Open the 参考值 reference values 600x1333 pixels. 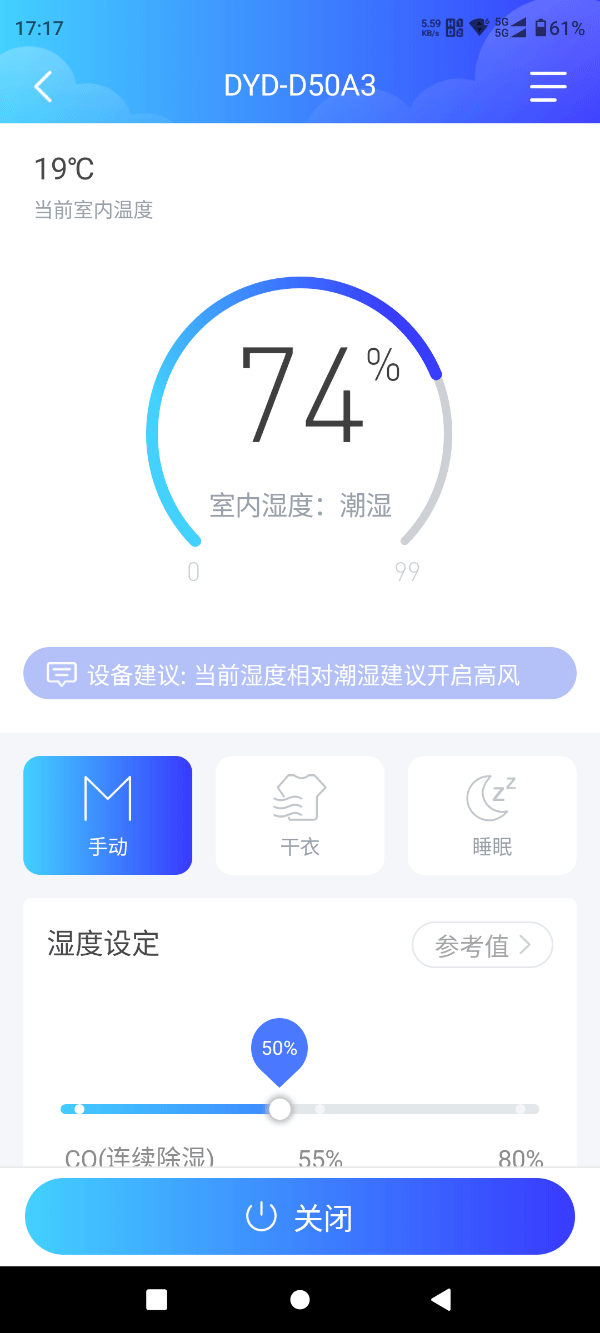pyautogui.click(x=482, y=945)
